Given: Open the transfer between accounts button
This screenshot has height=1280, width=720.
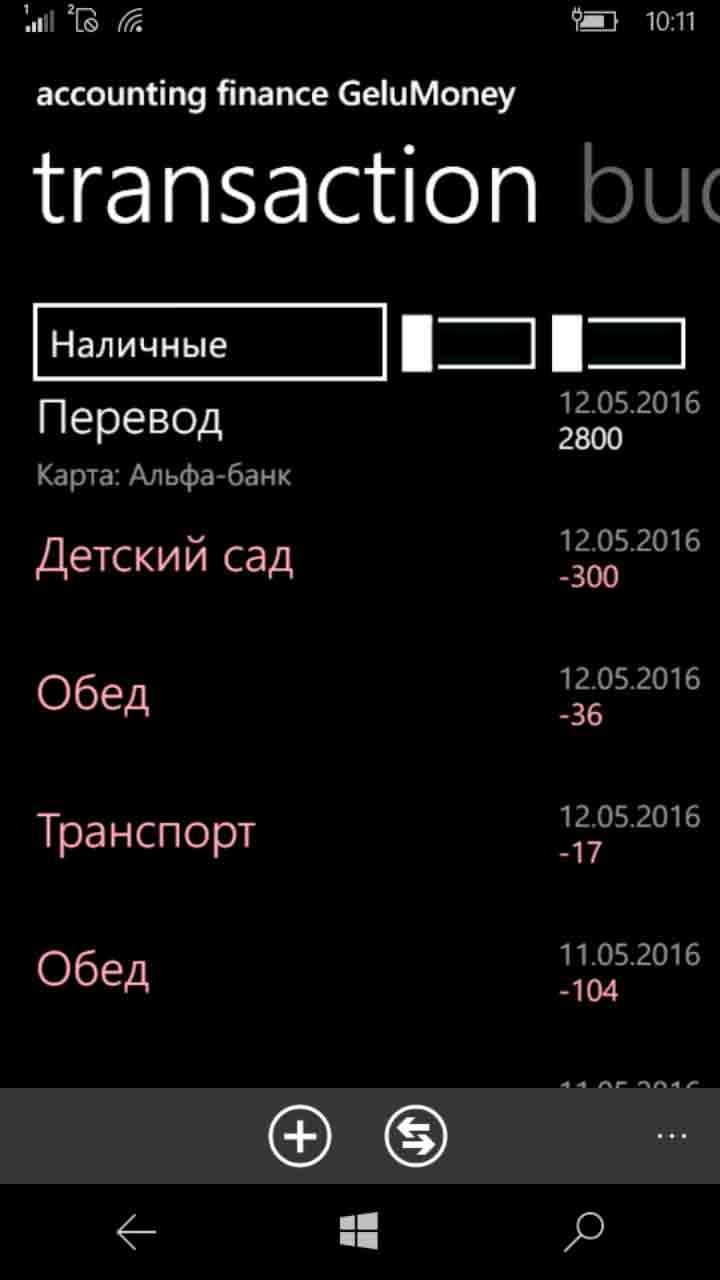Looking at the screenshot, I should [x=416, y=1136].
